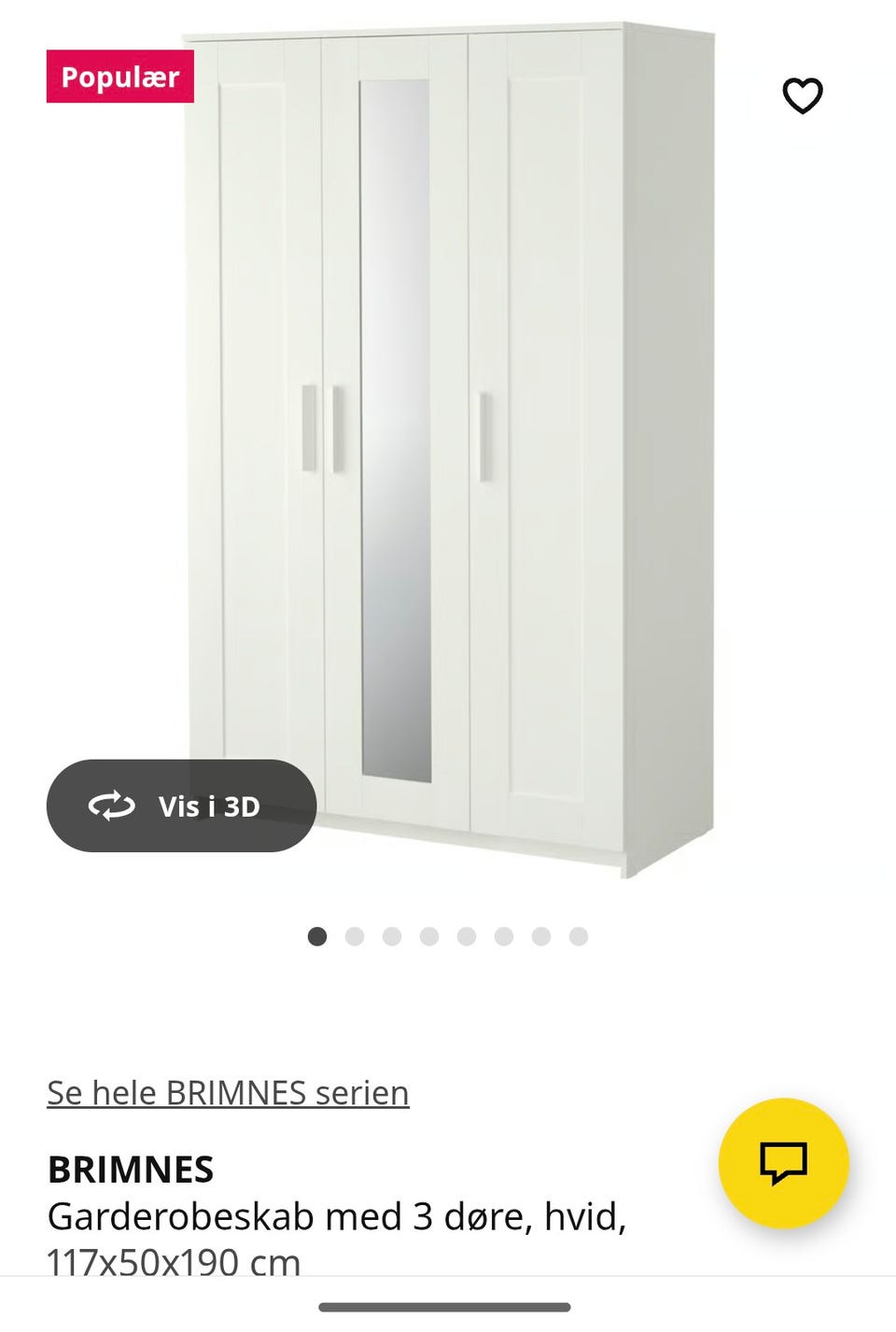Switch to the fourth gallery dot
This screenshot has width=896, height=1332.
[430, 935]
